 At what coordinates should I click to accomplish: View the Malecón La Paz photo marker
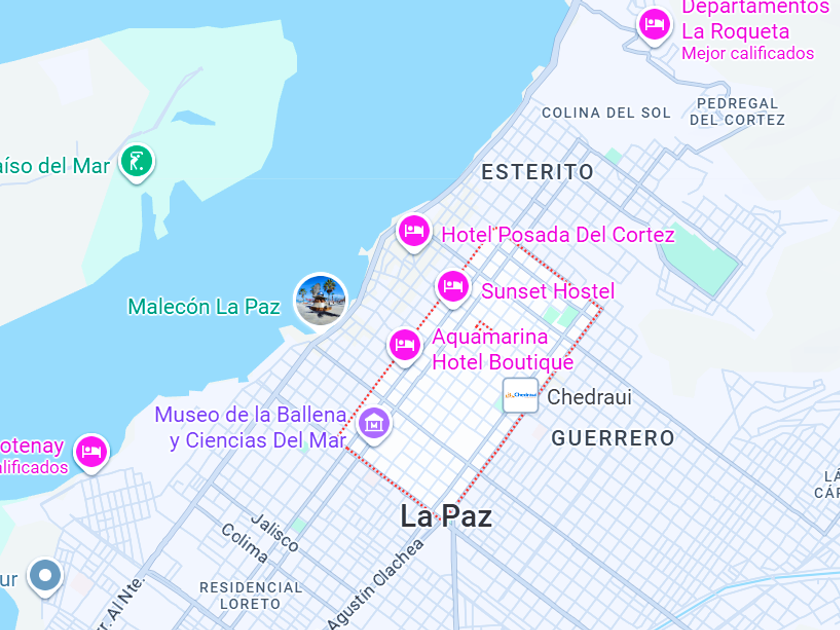coord(320,300)
